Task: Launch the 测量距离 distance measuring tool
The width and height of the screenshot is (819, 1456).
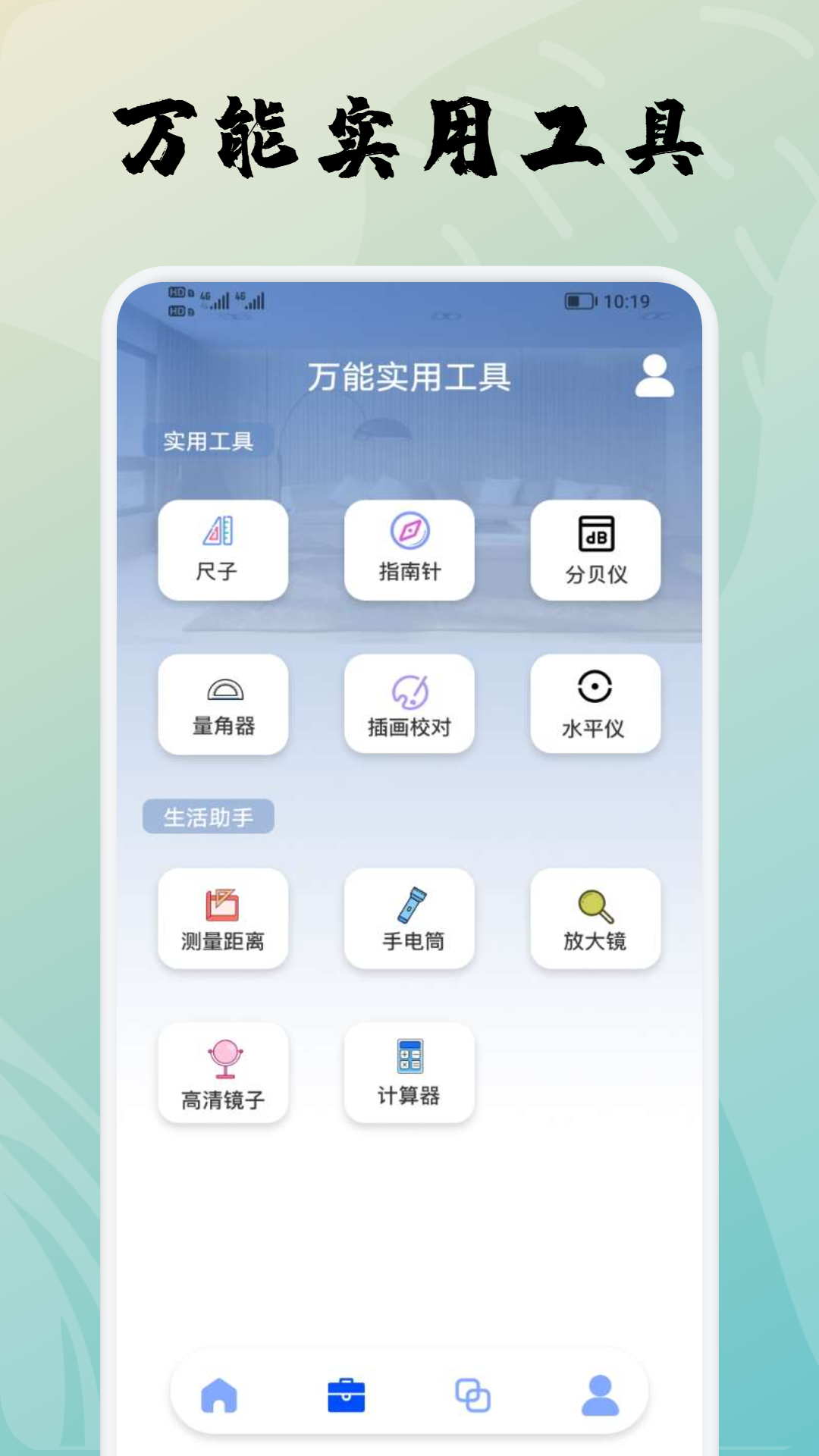Action: 223,919
